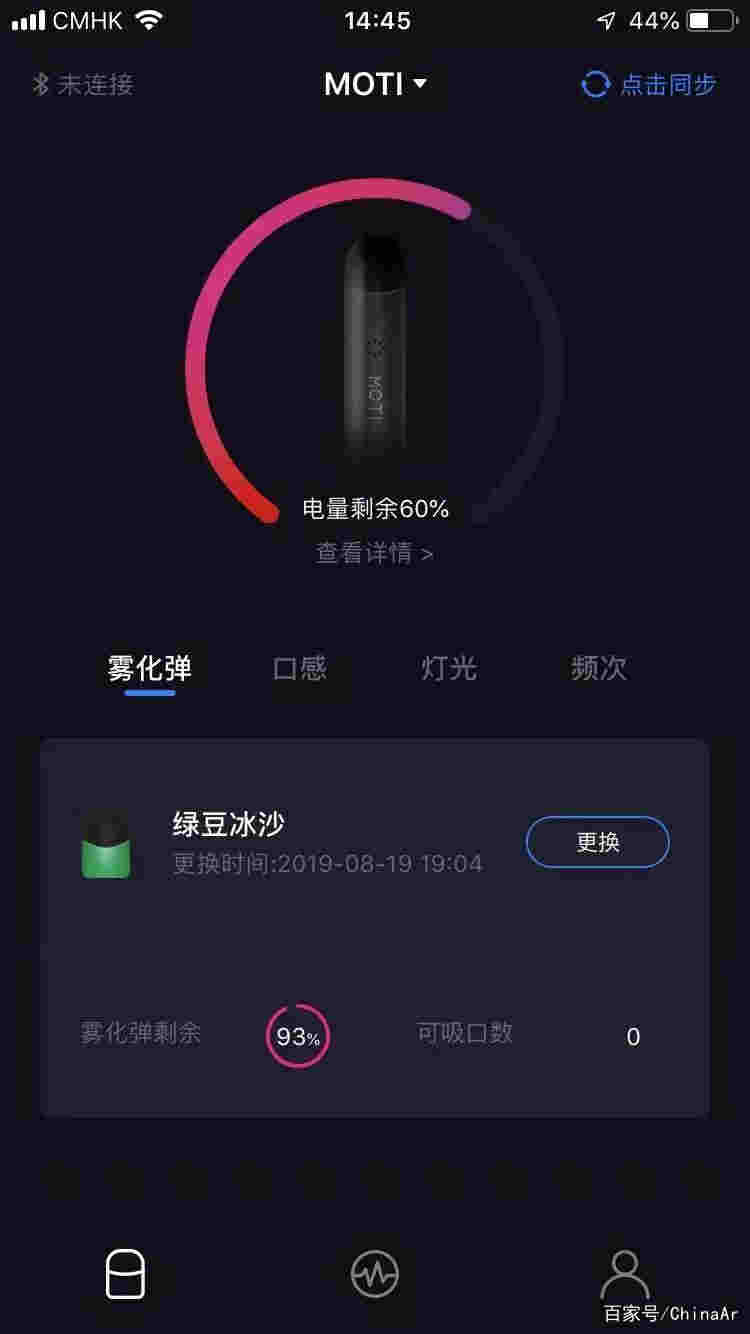
Task: Click the 雾化弹剩余 label in pod card
Action: point(140,1036)
